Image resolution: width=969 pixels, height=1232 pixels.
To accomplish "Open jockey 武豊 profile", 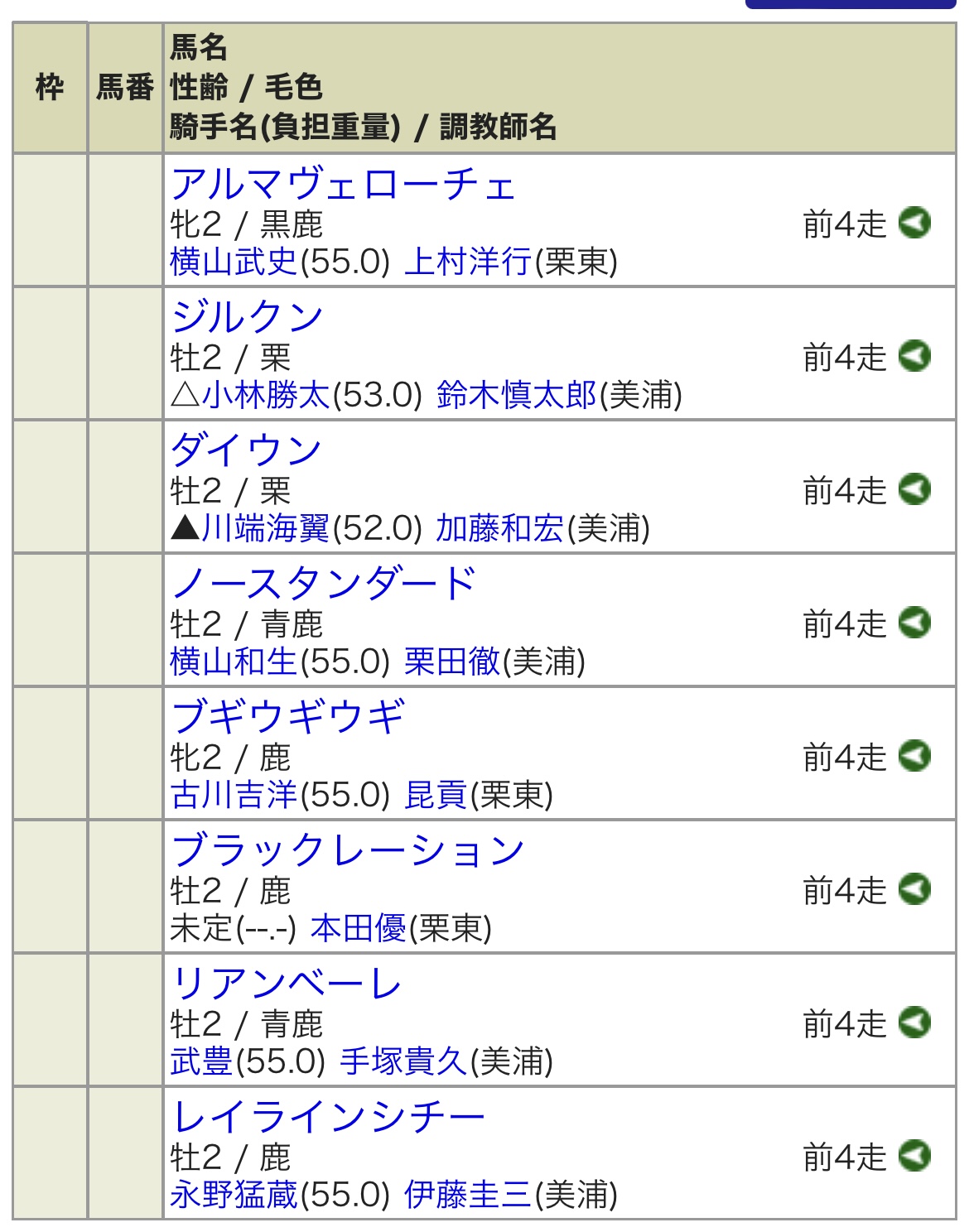I will click(x=201, y=1061).
